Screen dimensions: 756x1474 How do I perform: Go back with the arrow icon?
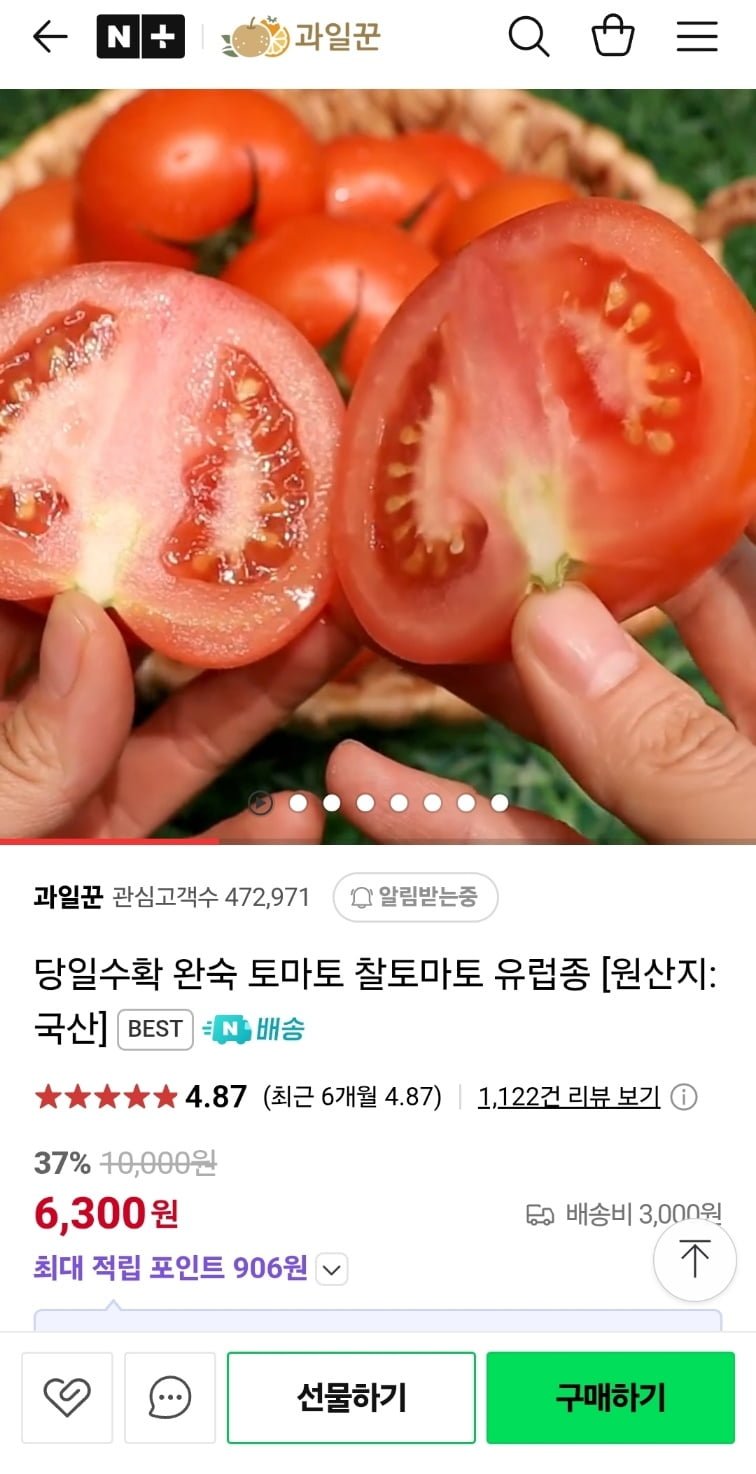click(x=50, y=37)
